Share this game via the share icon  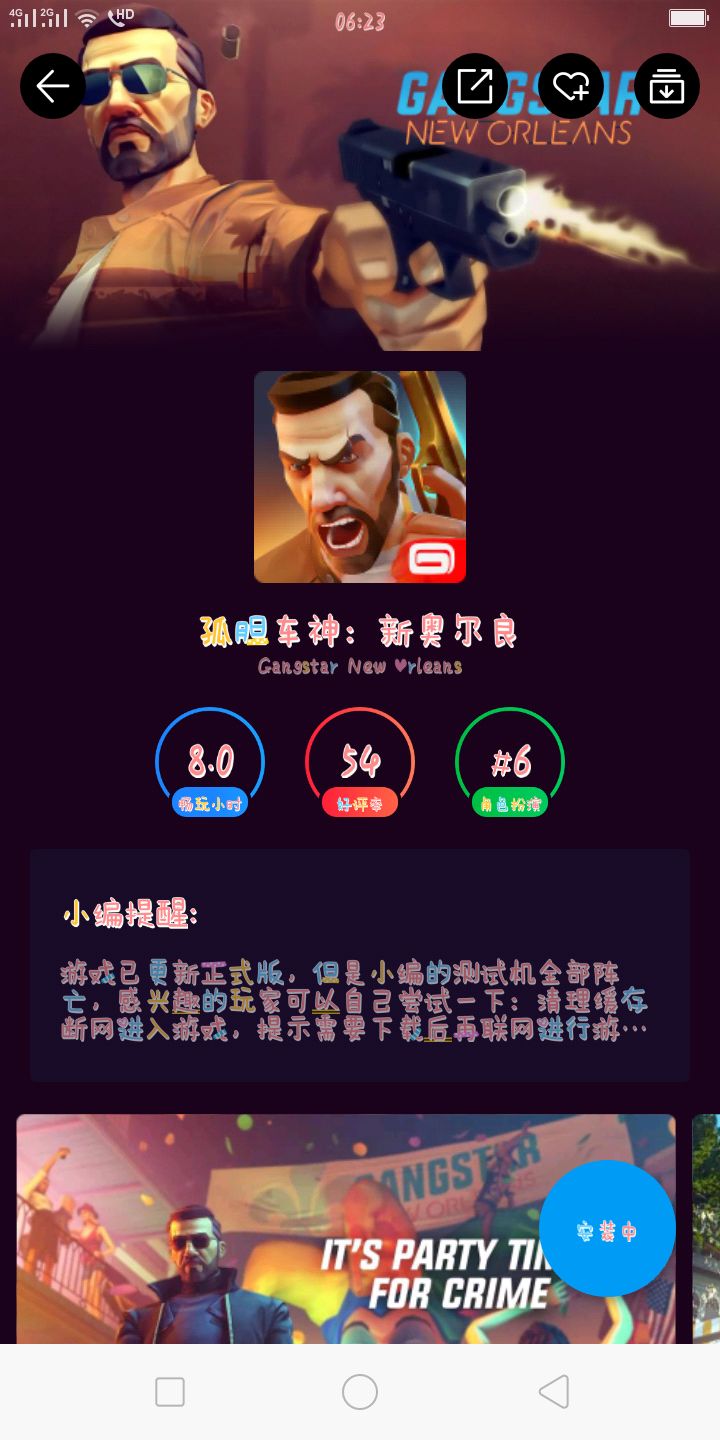click(475, 86)
